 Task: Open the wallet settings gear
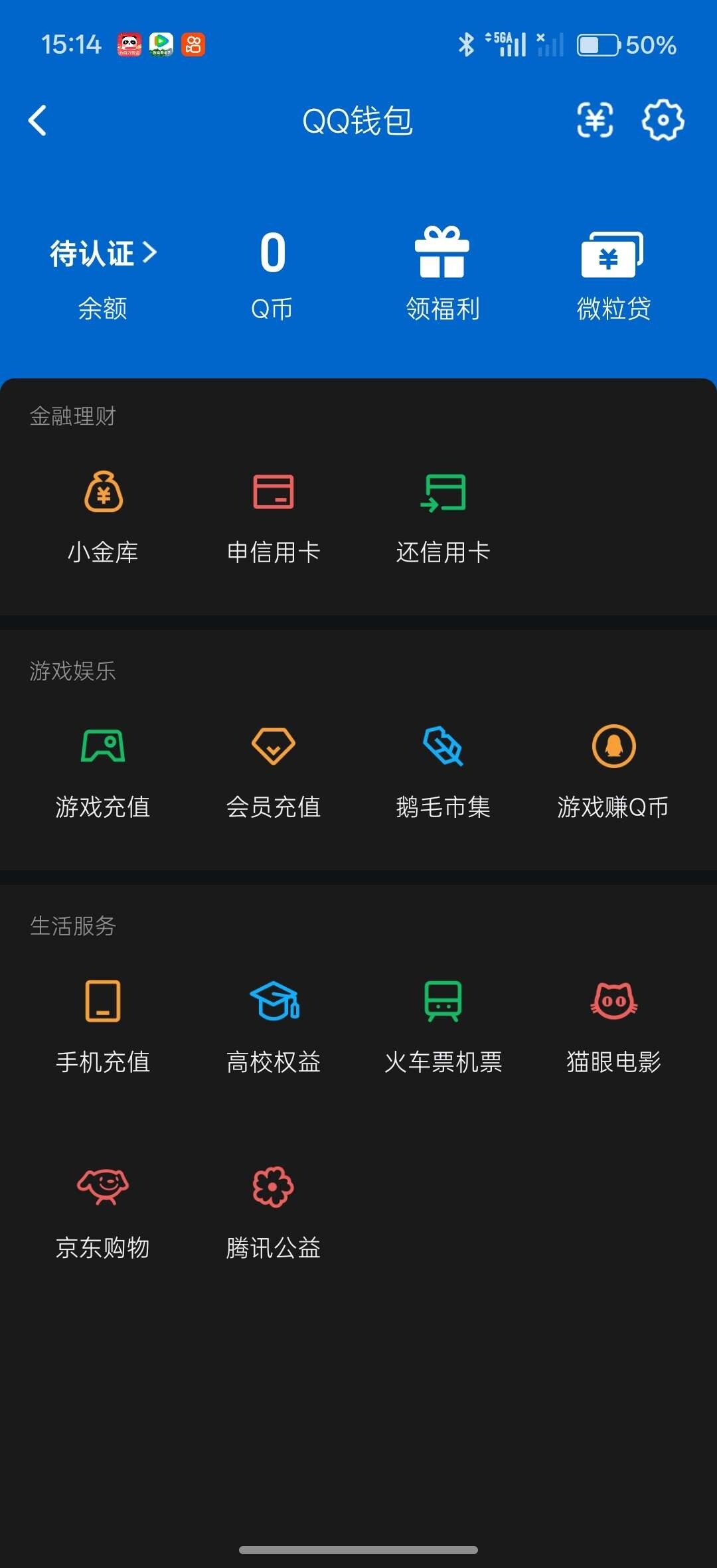click(662, 119)
